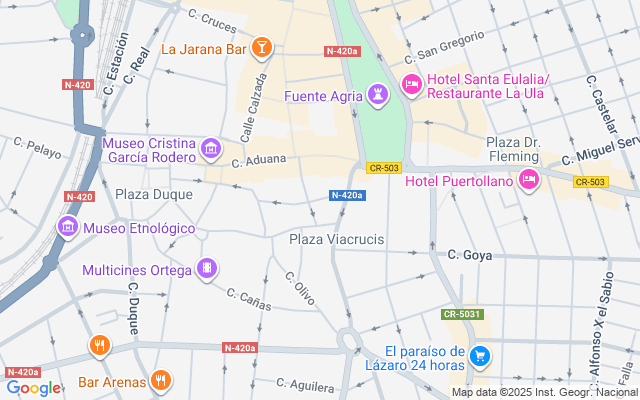Image resolution: width=640 pixels, height=400 pixels.
Task: Tap Hotel Santa Eulalia/Restaurante La Ula pin
Action: 411,85
